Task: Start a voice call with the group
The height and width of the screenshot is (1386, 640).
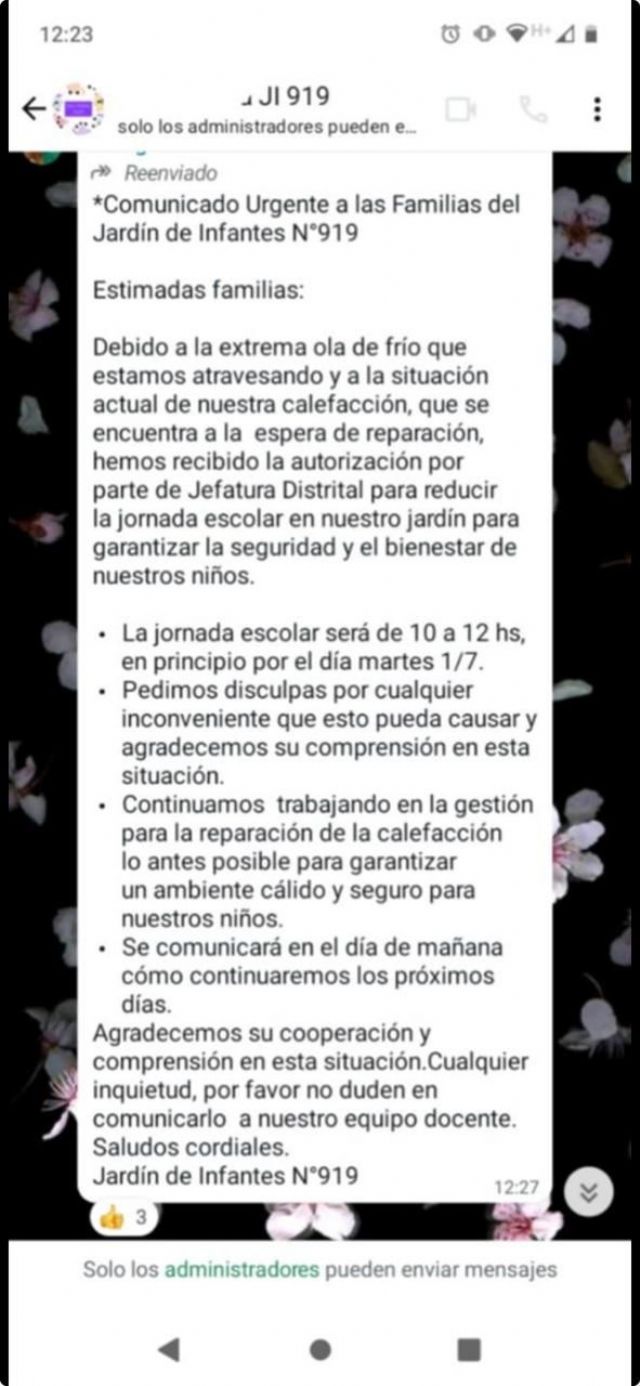Action: (533, 110)
